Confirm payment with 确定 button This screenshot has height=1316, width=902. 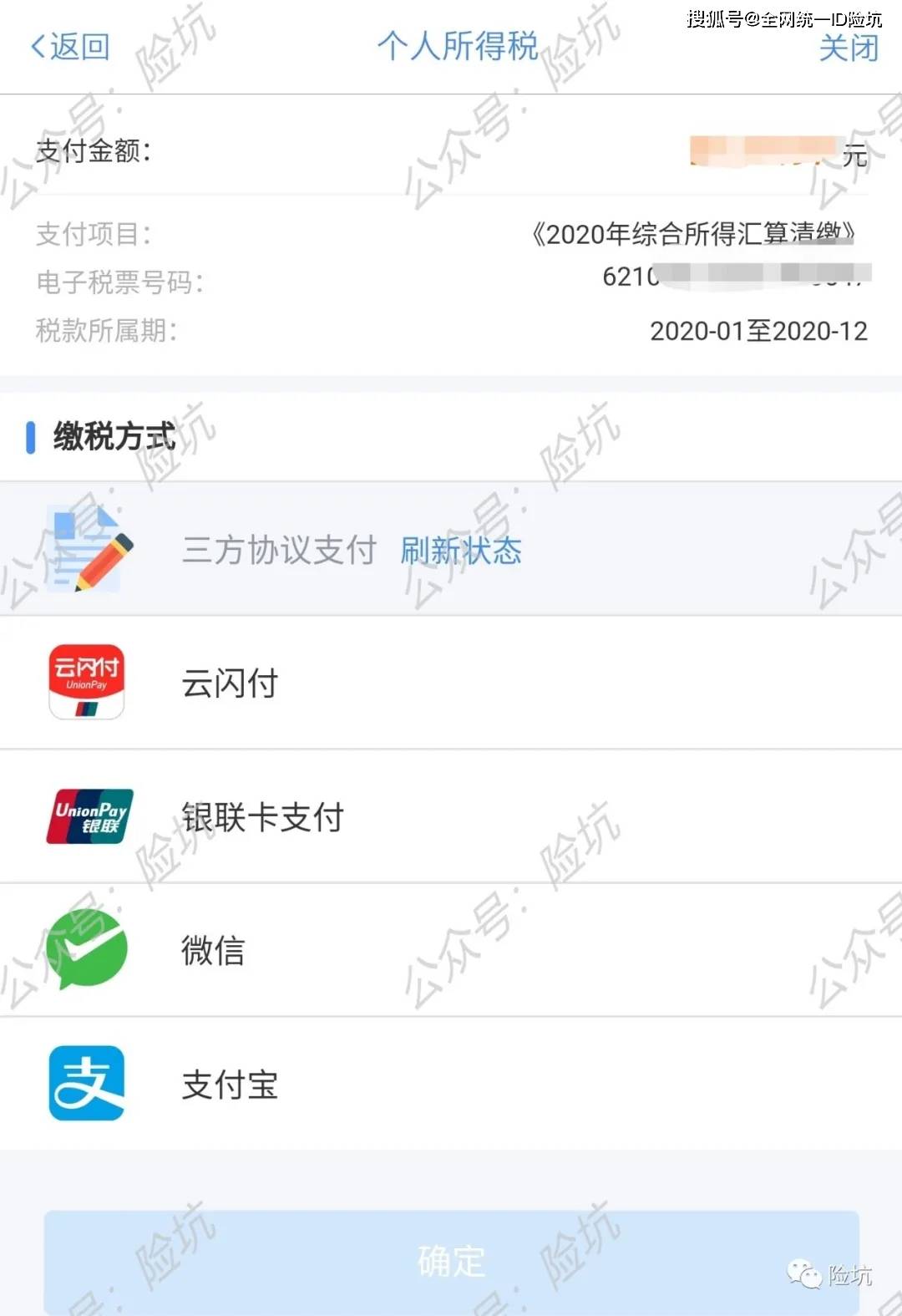[x=451, y=1262]
